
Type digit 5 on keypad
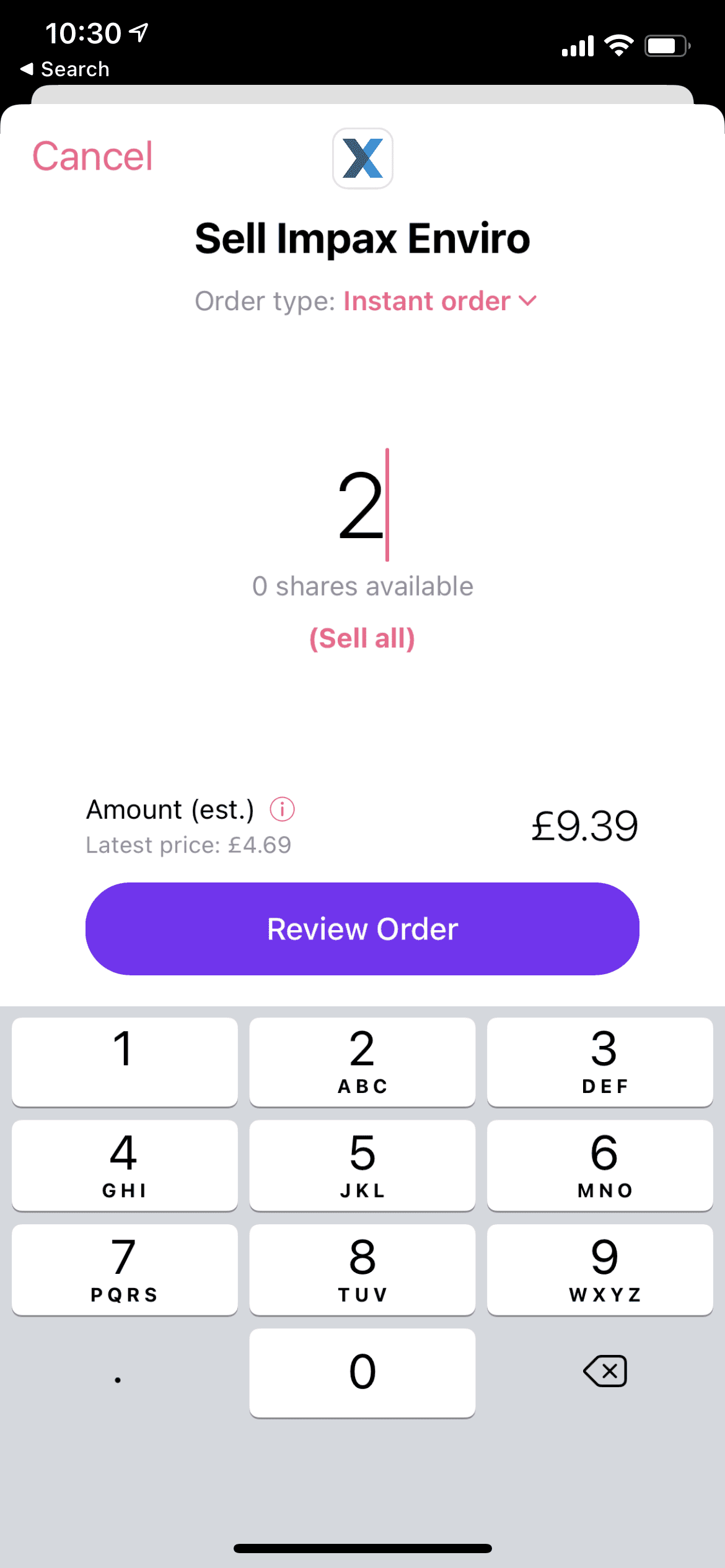pyautogui.click(x=362, y=1164)
